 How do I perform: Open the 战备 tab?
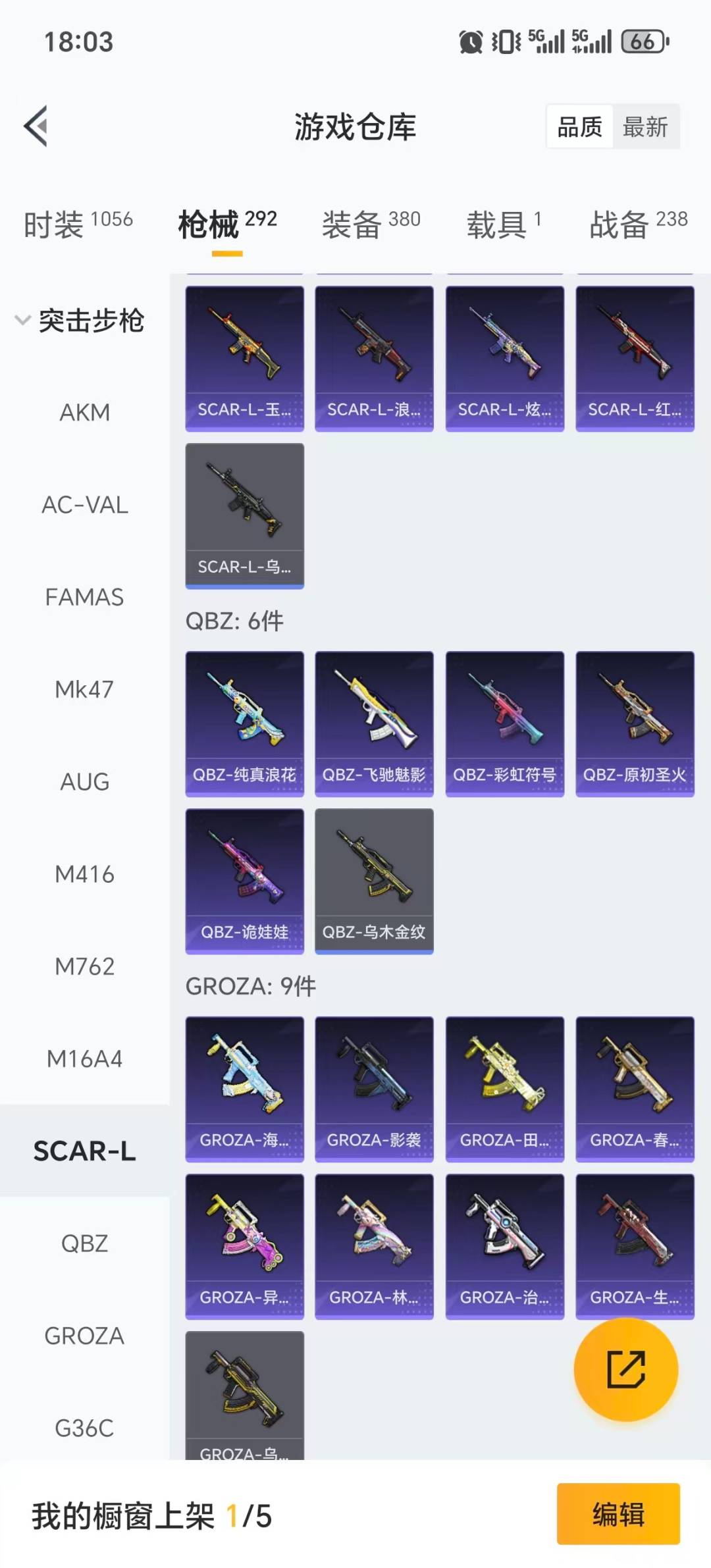tap(637, 224)
